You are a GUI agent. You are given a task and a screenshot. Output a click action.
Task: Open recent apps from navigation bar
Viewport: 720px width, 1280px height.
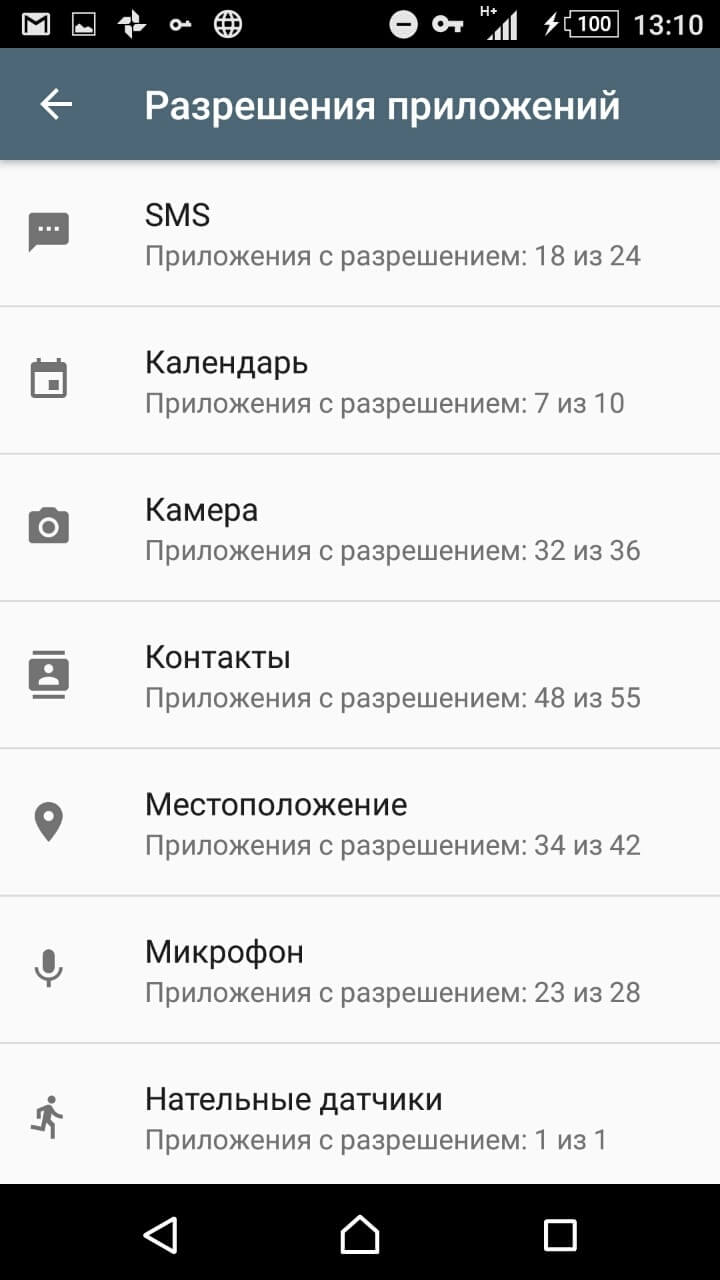pos(560,1234)
